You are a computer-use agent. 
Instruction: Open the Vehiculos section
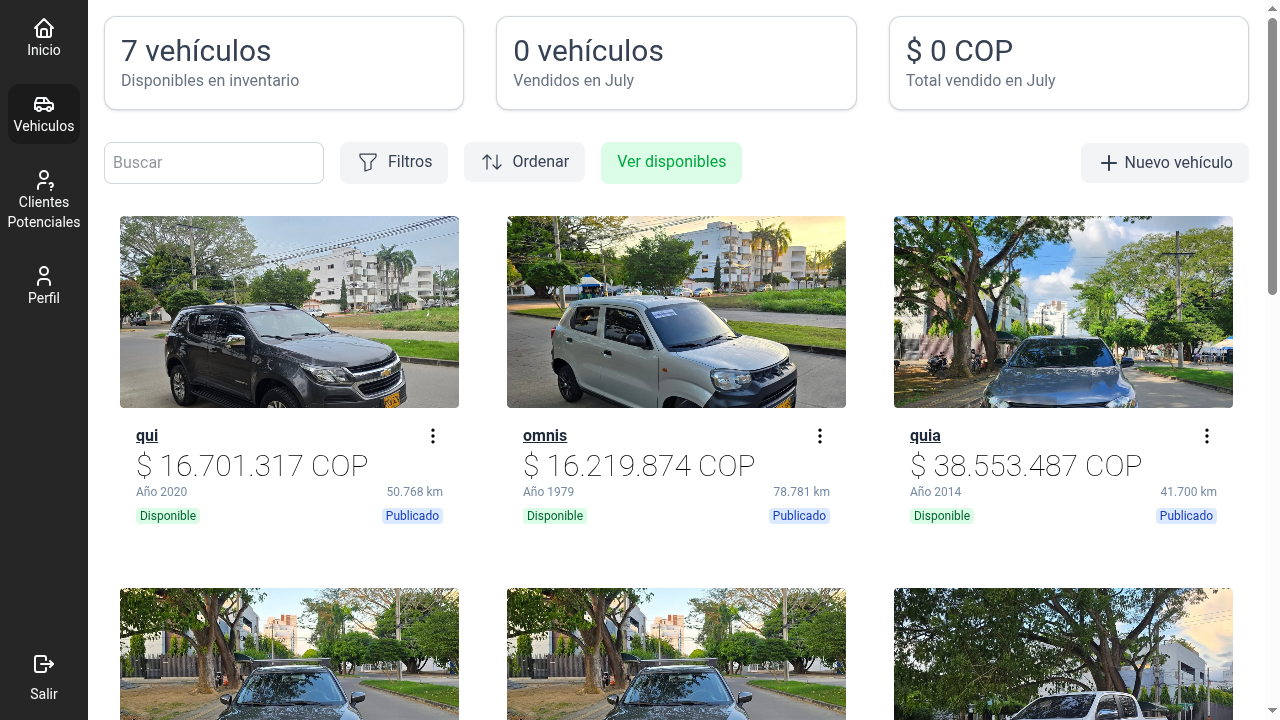(x=44, y=114)
